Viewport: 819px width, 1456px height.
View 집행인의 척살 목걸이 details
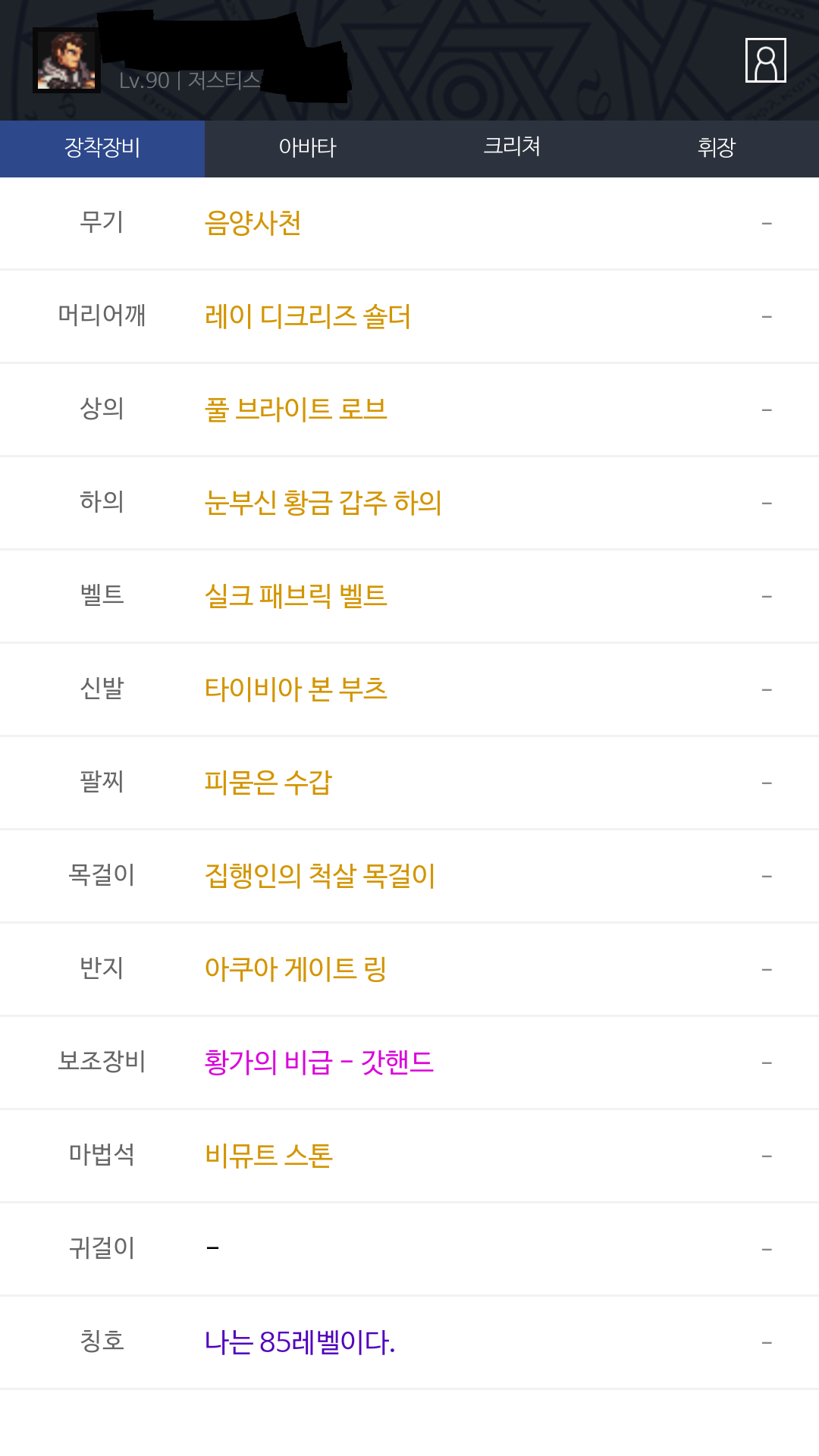coord(320,876)
